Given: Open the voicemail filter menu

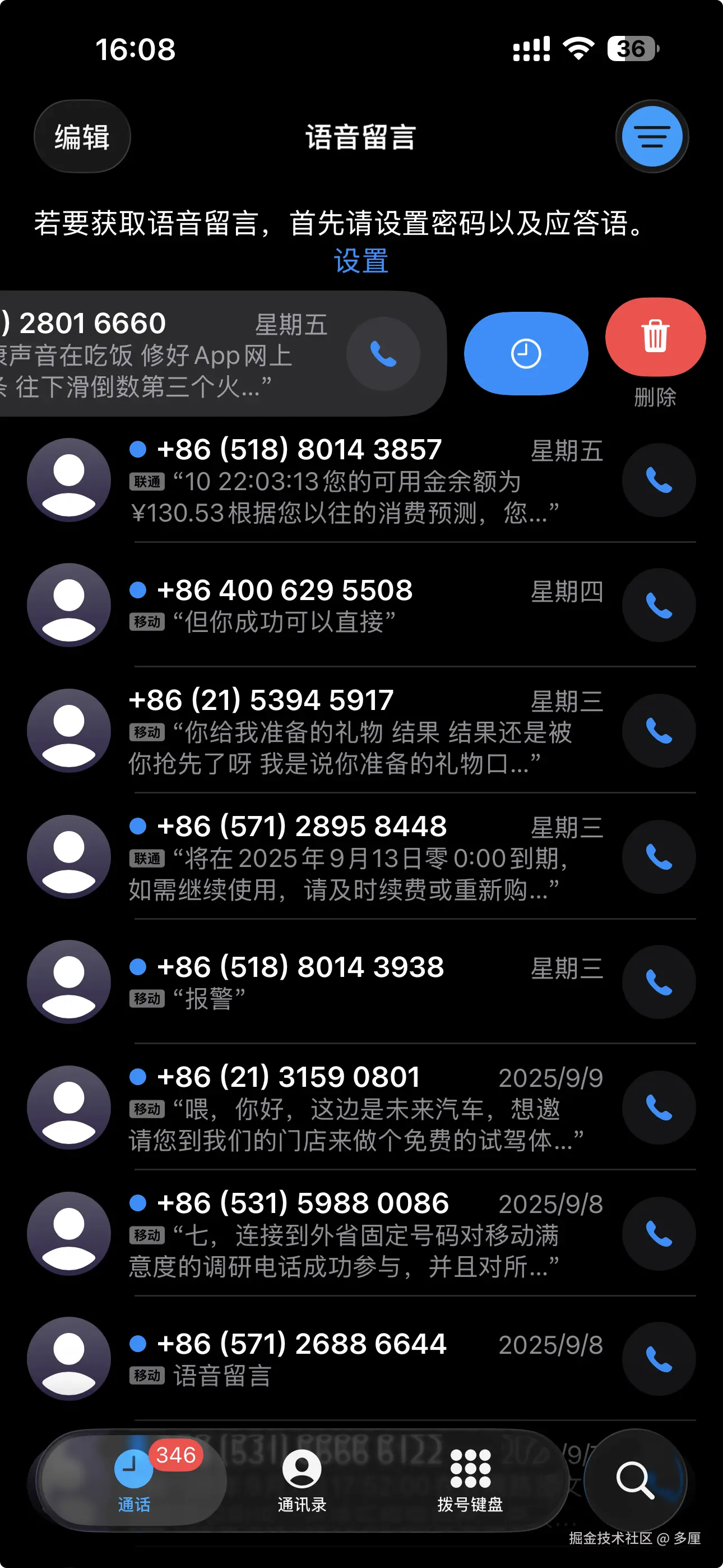Looking at the screenshot, I should click(652, 136).
